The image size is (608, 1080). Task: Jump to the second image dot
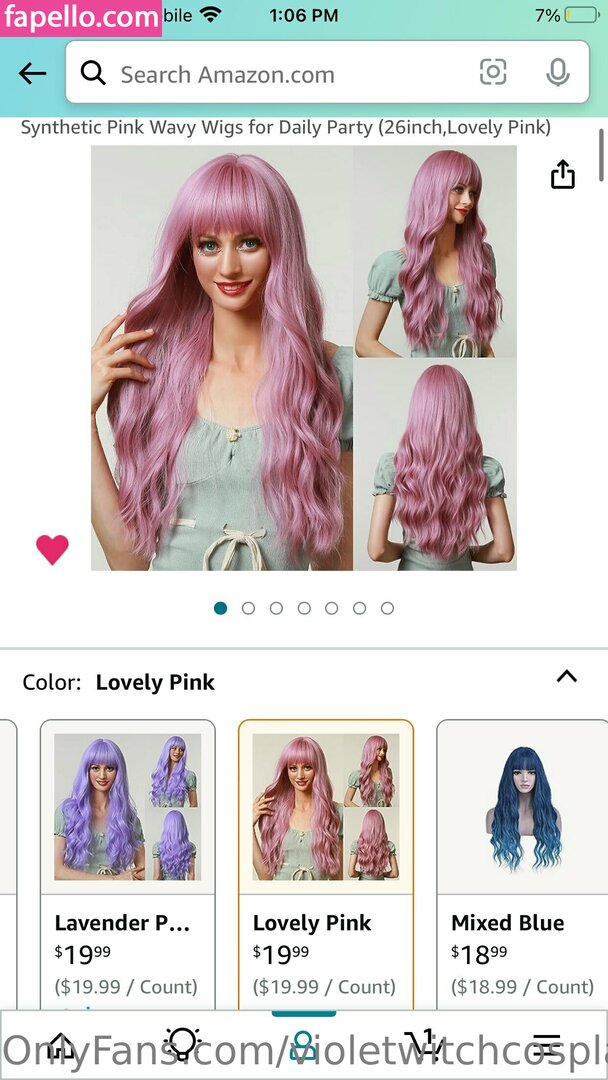(x=248, y=608)
